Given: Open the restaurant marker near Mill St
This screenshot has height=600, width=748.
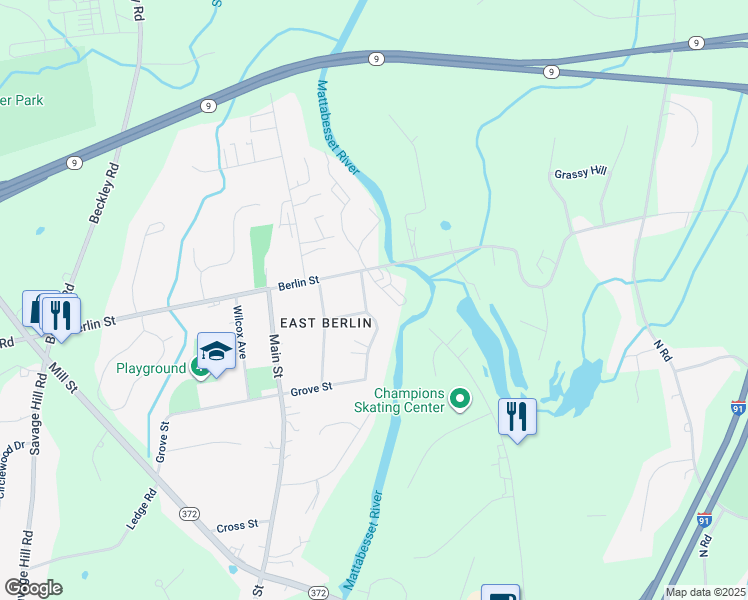Looking at the screenshot, I should [62, 315].
